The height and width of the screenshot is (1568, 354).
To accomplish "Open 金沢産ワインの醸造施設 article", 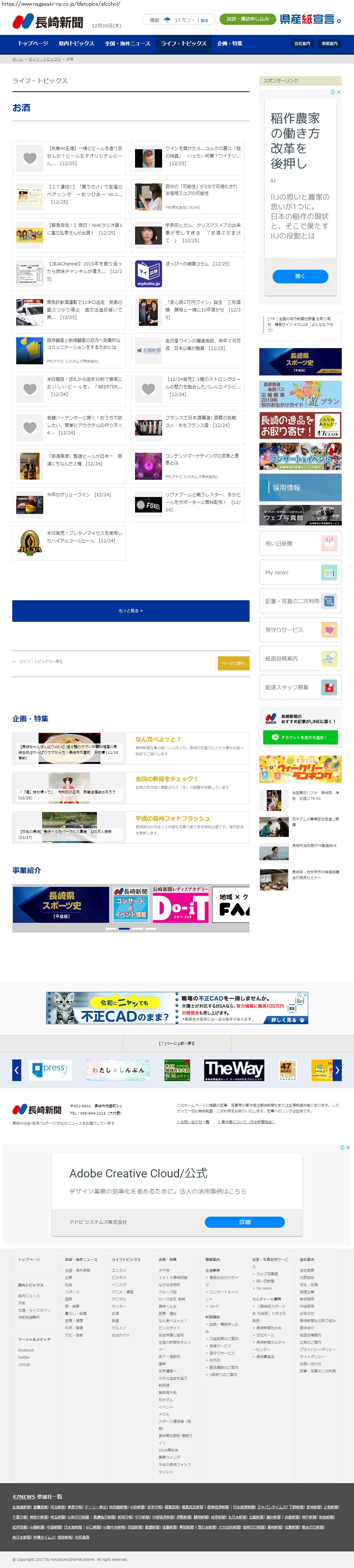I will (x=203, y=345).
